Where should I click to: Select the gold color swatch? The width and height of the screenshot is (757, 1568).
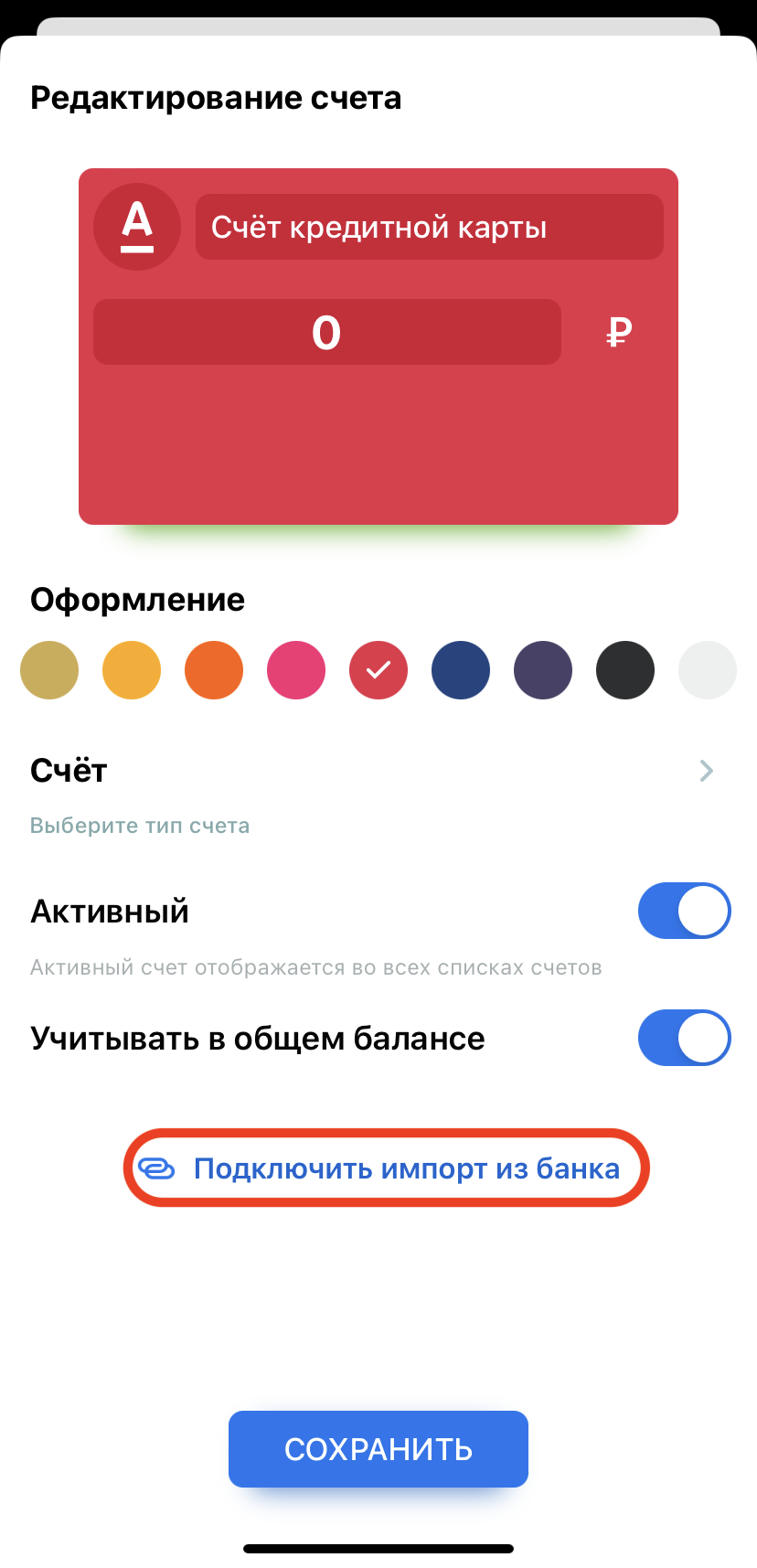pos(49,670)
